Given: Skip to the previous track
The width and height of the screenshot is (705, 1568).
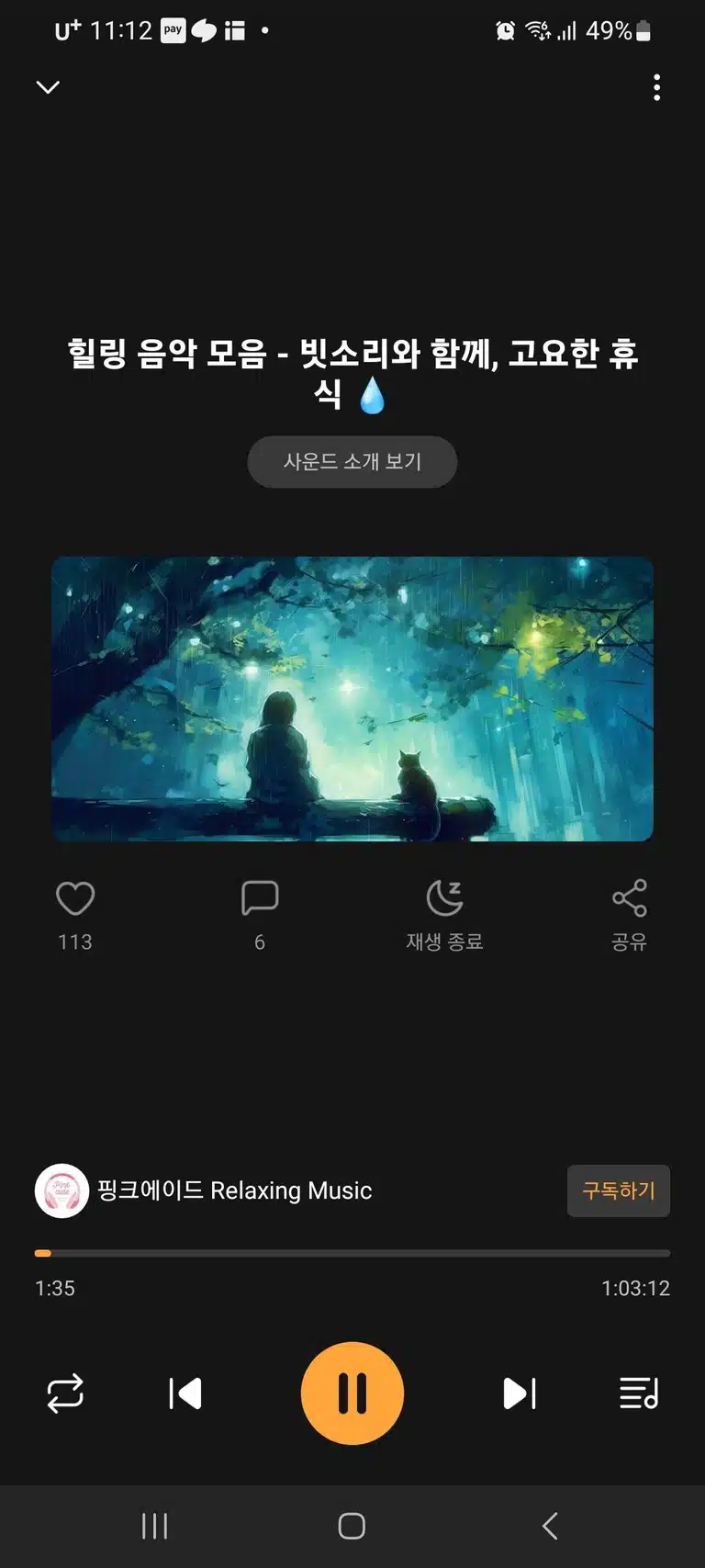Looking at the screenshot, I should pyautogui.click(x=185, y=1393).
